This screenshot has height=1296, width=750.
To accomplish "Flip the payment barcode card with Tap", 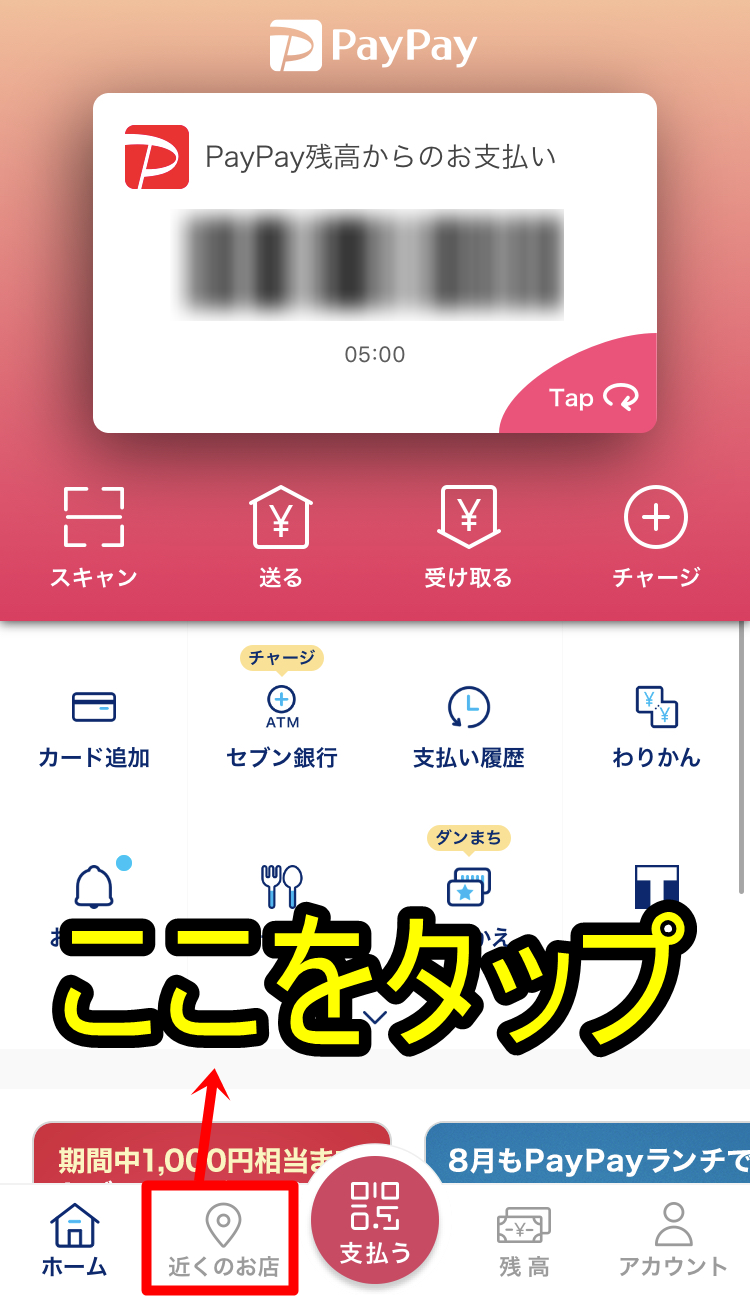I will 592,398.
